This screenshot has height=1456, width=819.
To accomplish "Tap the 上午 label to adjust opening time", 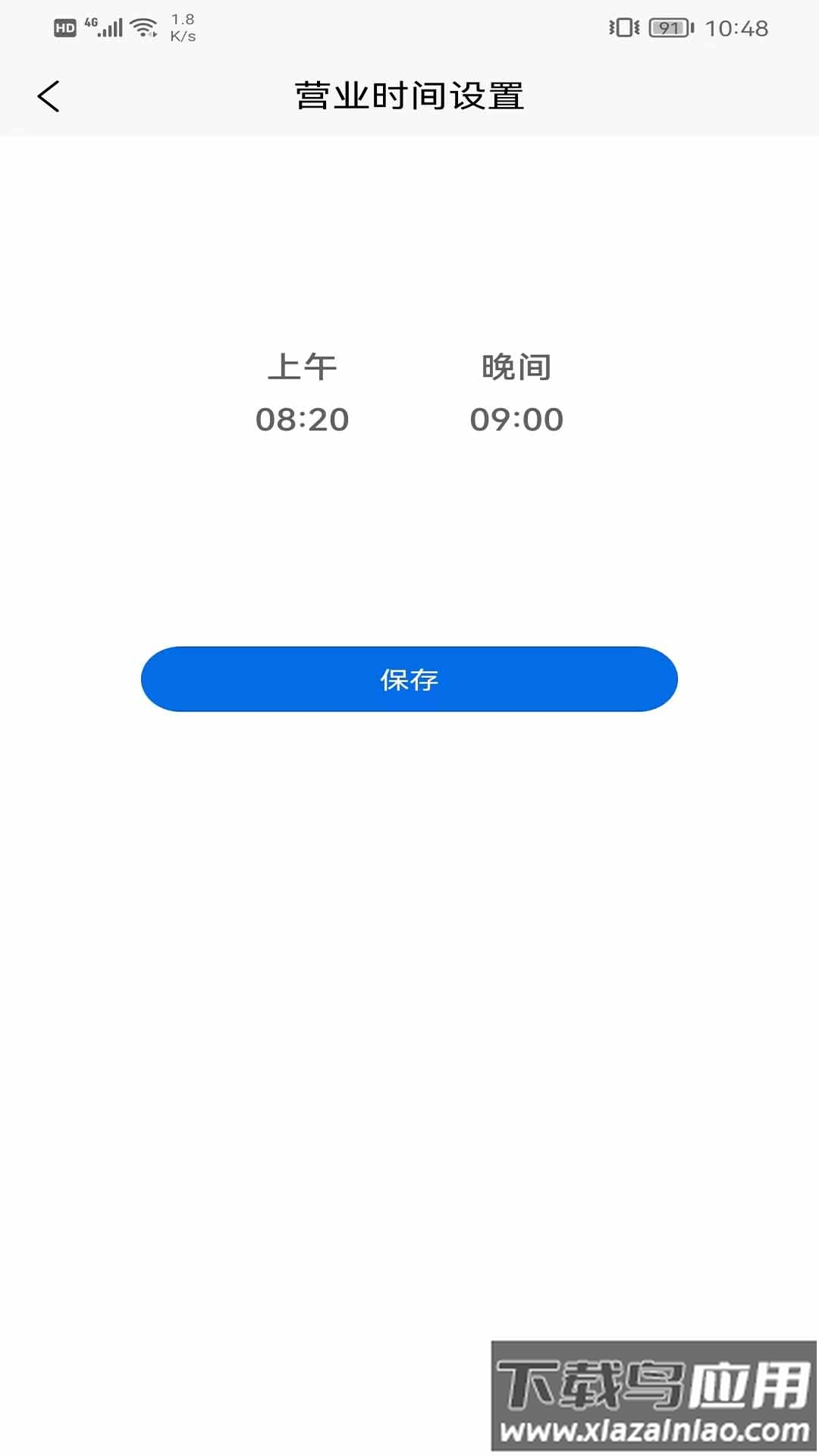I will point(303,367).
